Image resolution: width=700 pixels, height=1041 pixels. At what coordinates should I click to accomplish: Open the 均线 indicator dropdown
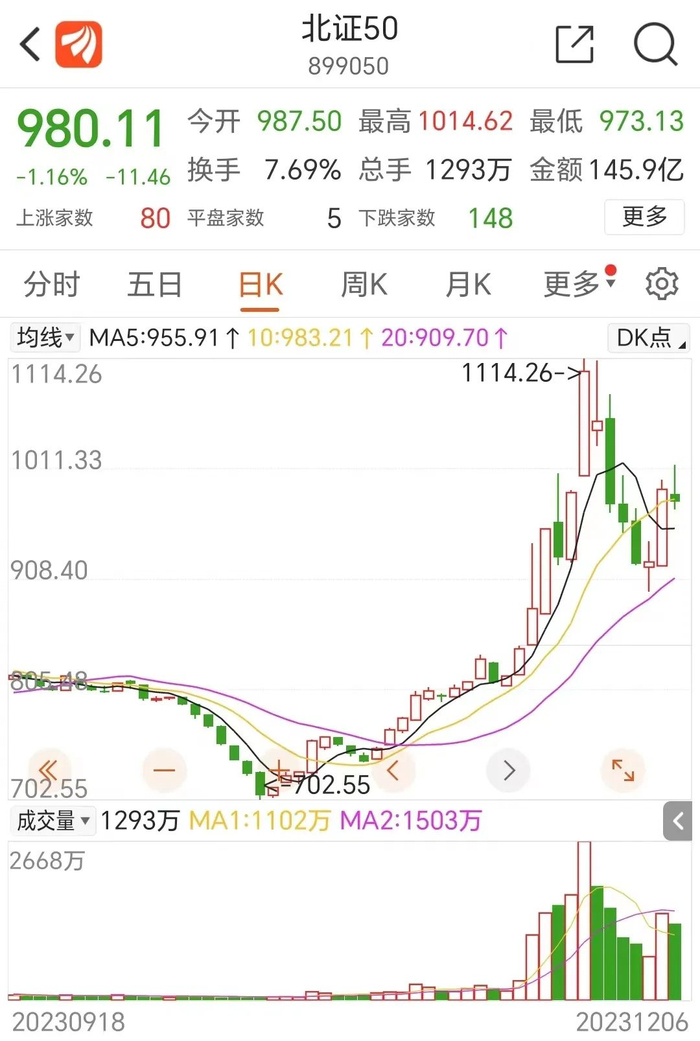tap(46, 338)
